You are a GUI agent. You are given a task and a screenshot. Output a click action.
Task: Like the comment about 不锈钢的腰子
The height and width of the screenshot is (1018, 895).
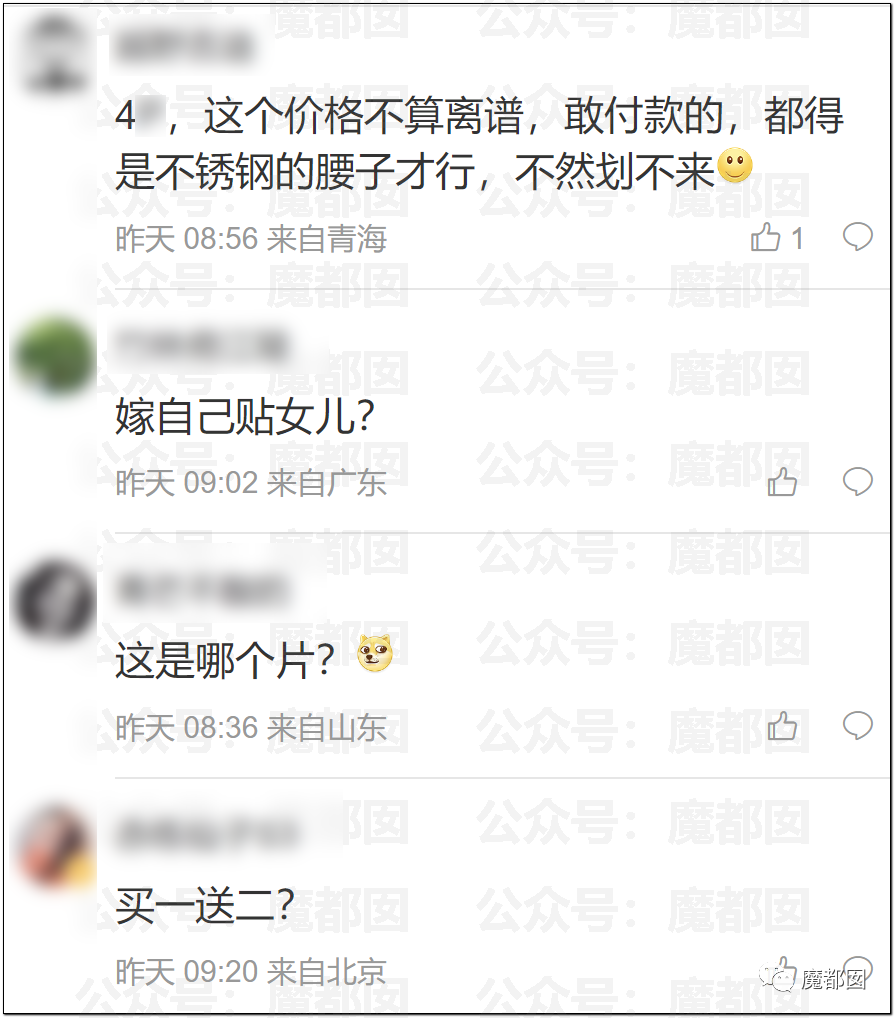pyautogui.click(x=766, y=238)
